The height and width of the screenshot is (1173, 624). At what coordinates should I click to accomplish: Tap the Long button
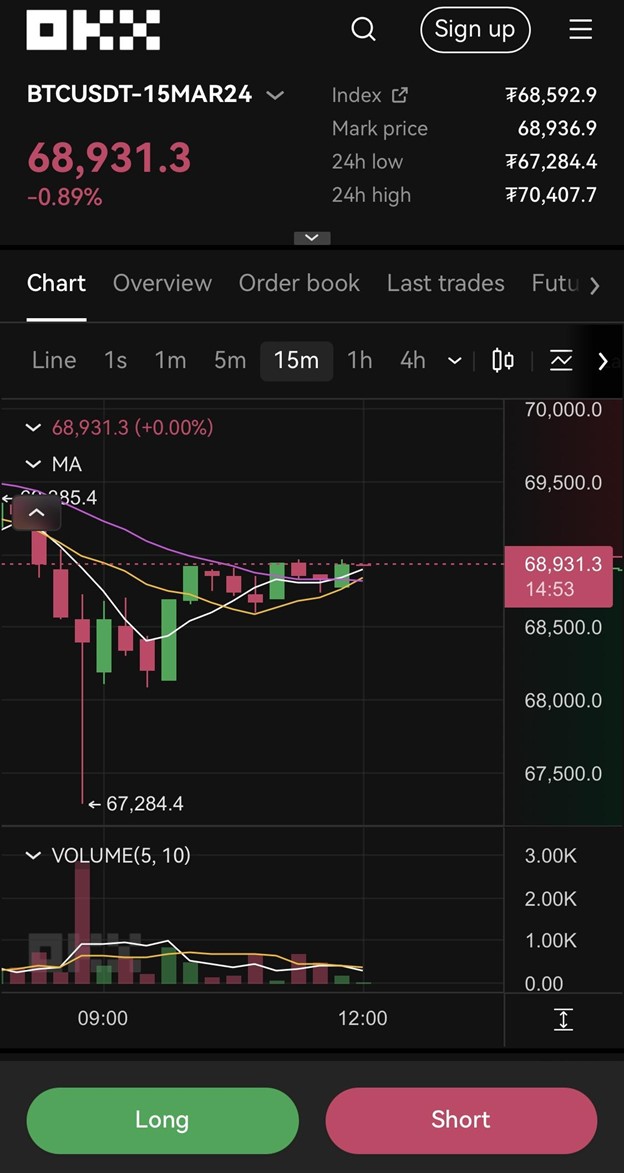[x=162, y=1120]
